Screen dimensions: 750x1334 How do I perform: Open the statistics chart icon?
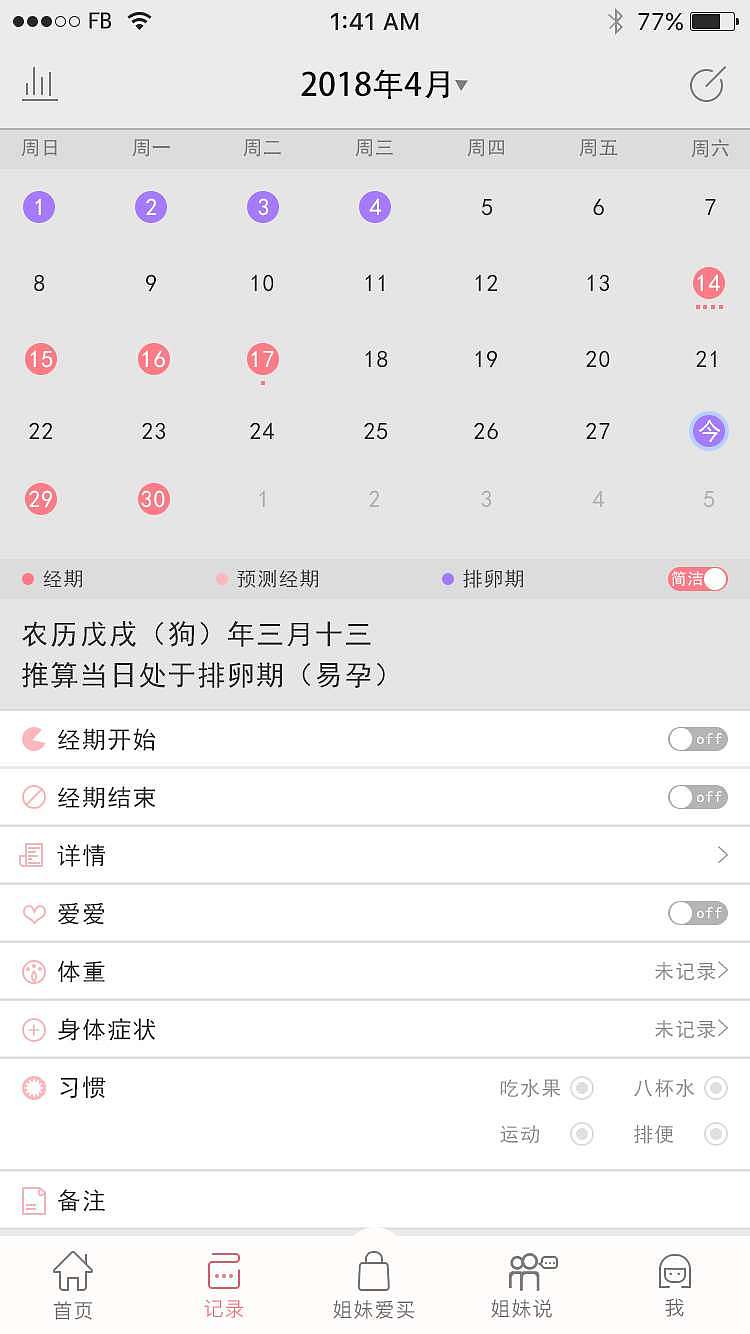[40, 84]
